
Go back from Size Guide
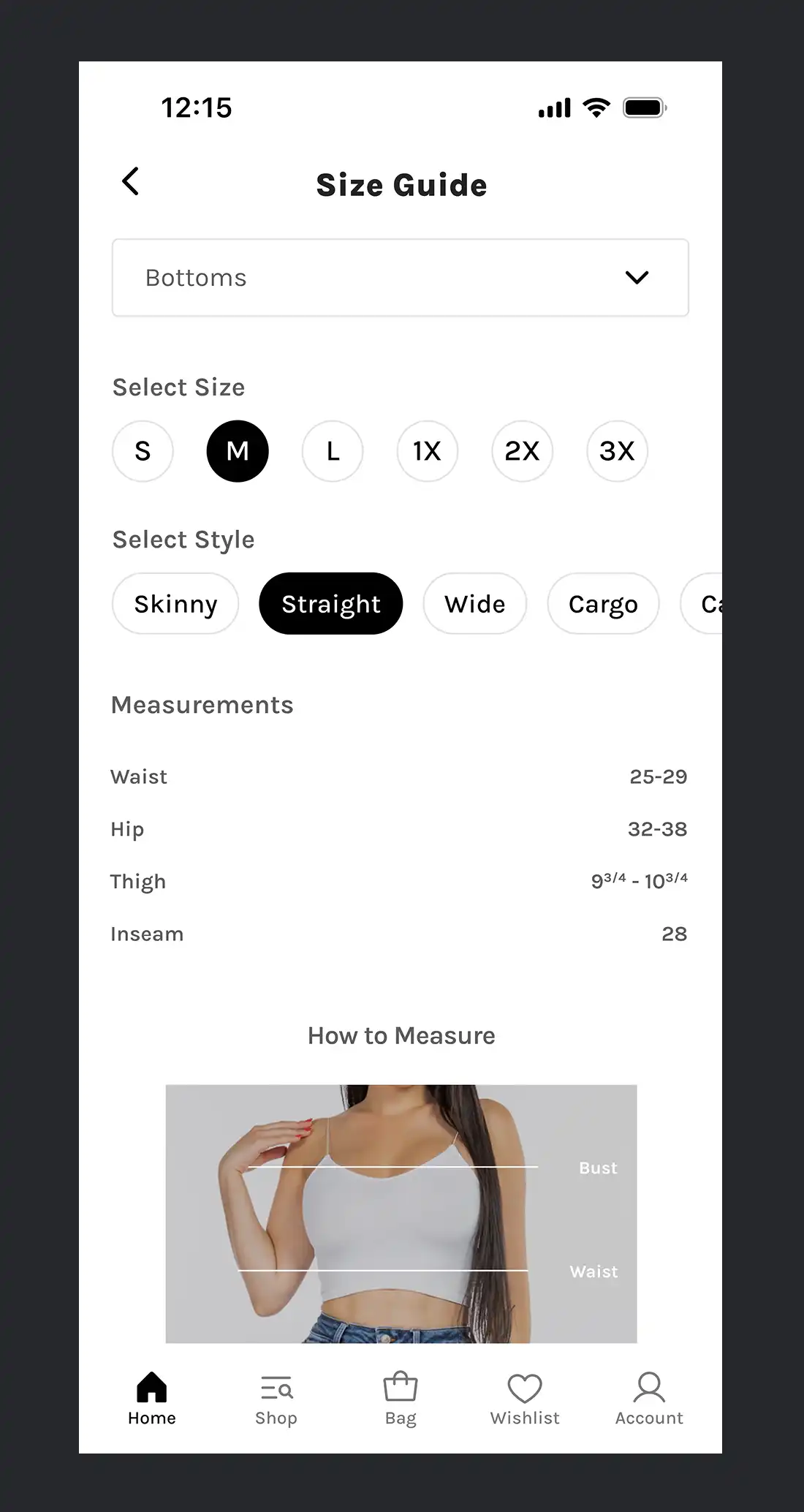pos(131,181)
